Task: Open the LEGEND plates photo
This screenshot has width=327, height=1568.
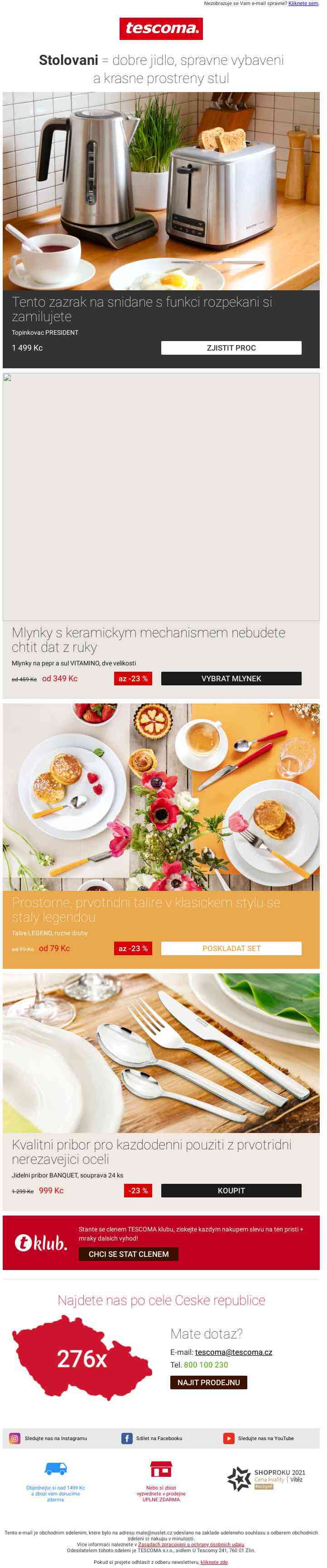Action: click(x=161, y=797)
